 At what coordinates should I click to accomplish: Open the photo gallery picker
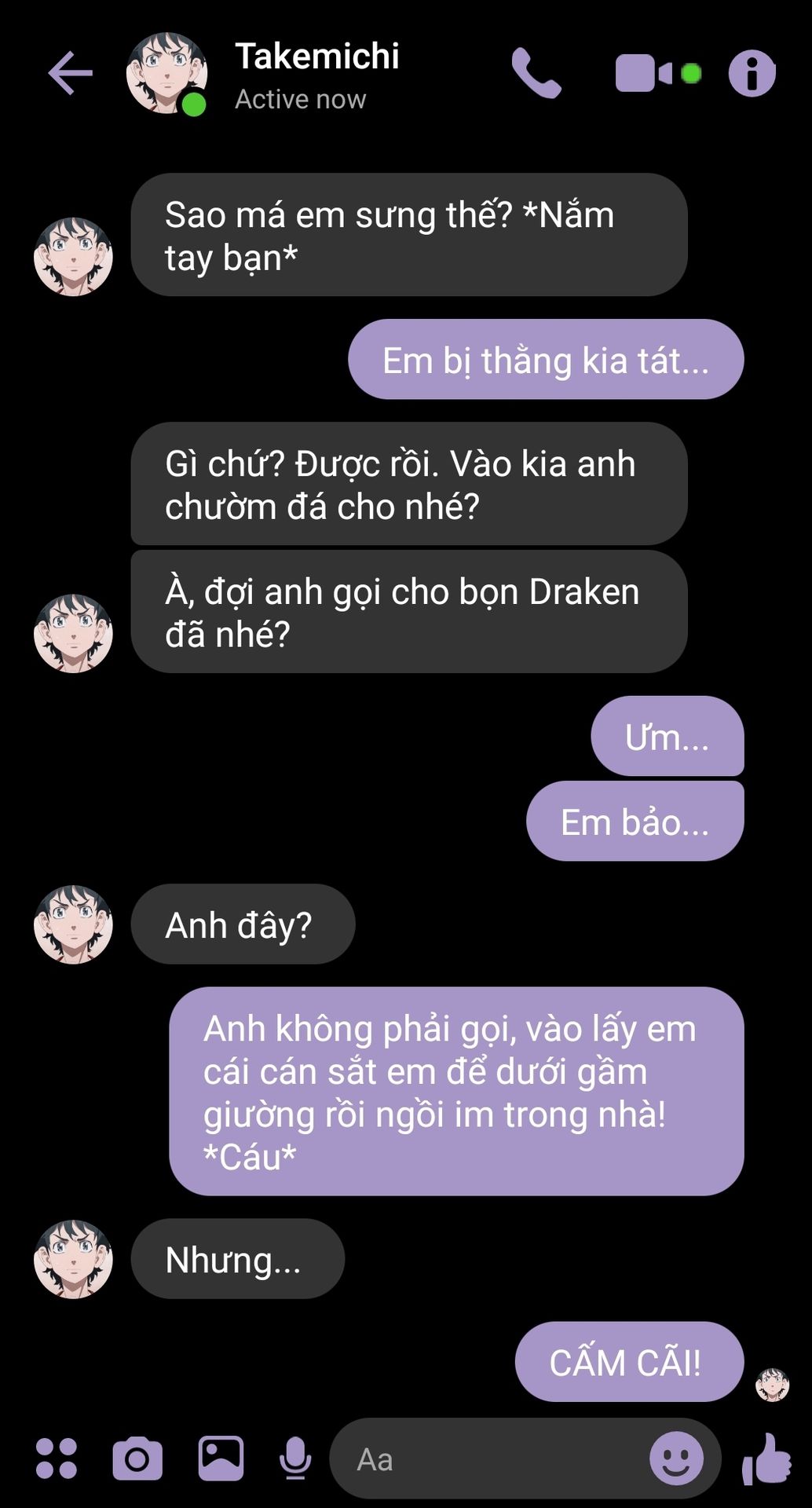point(221,1459)
